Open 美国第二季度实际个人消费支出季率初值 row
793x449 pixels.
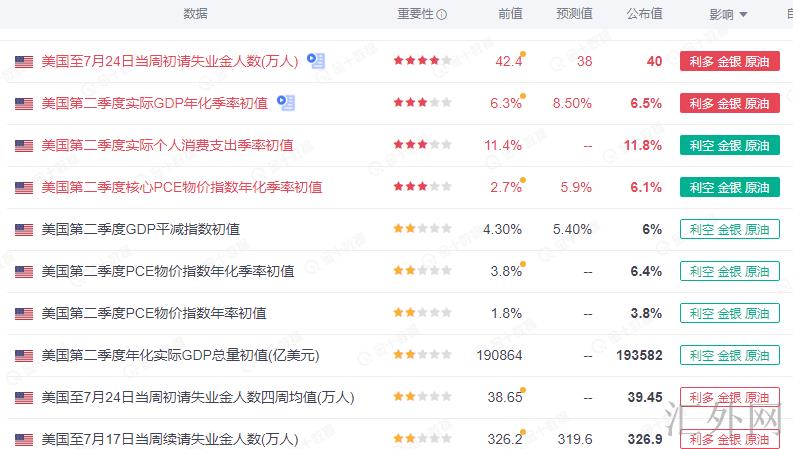point(167,145)
